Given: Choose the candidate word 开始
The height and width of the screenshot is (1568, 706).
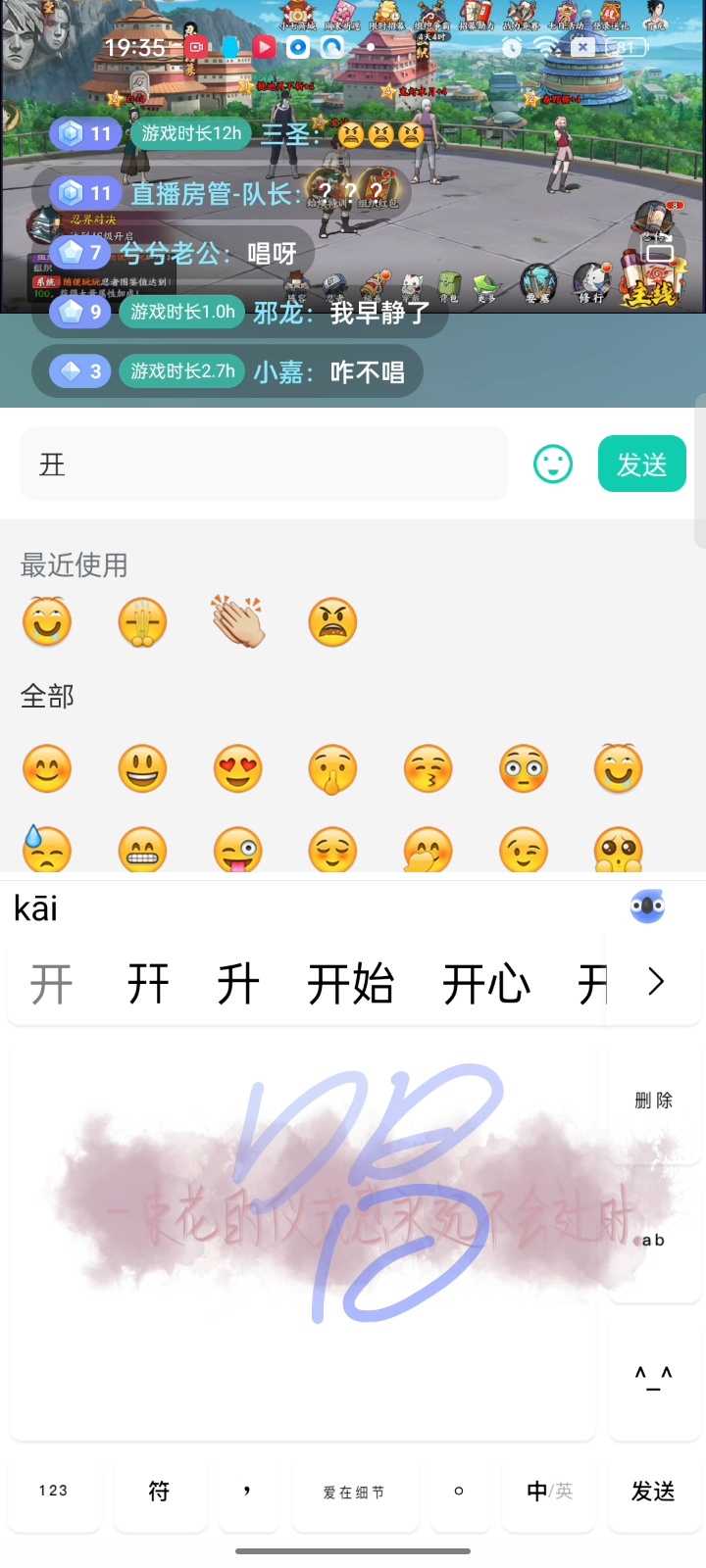Looking at the screenshot, I should (350, 983).
